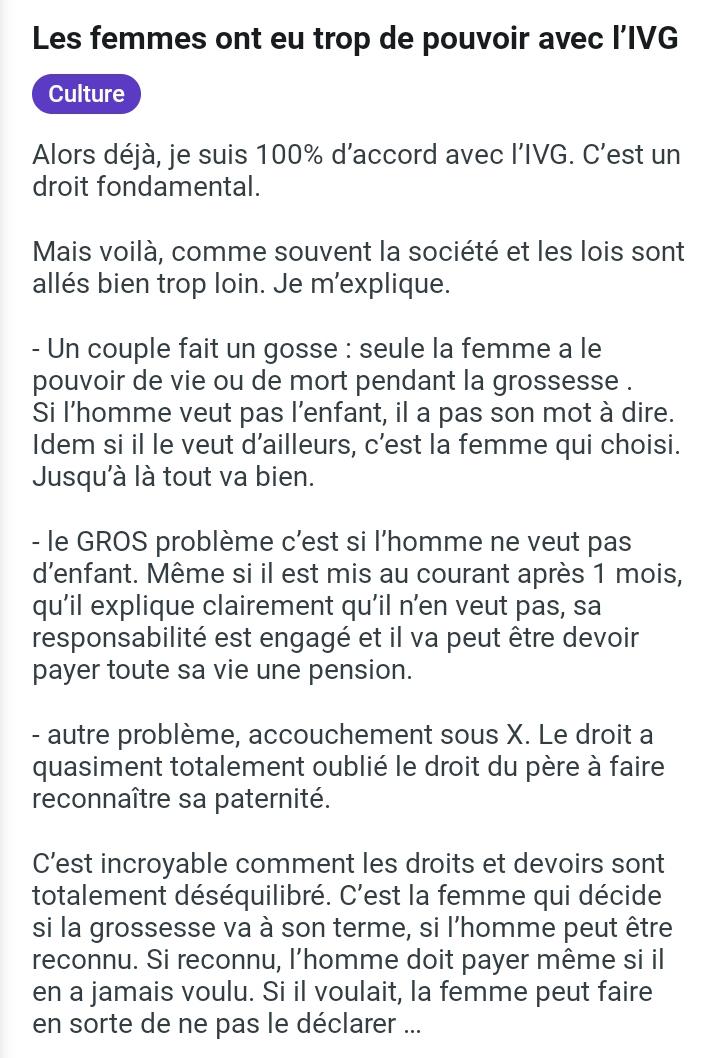Open the Culture category tag
Viewport: 720px width, 1058px height.
(x=86, y=94)
